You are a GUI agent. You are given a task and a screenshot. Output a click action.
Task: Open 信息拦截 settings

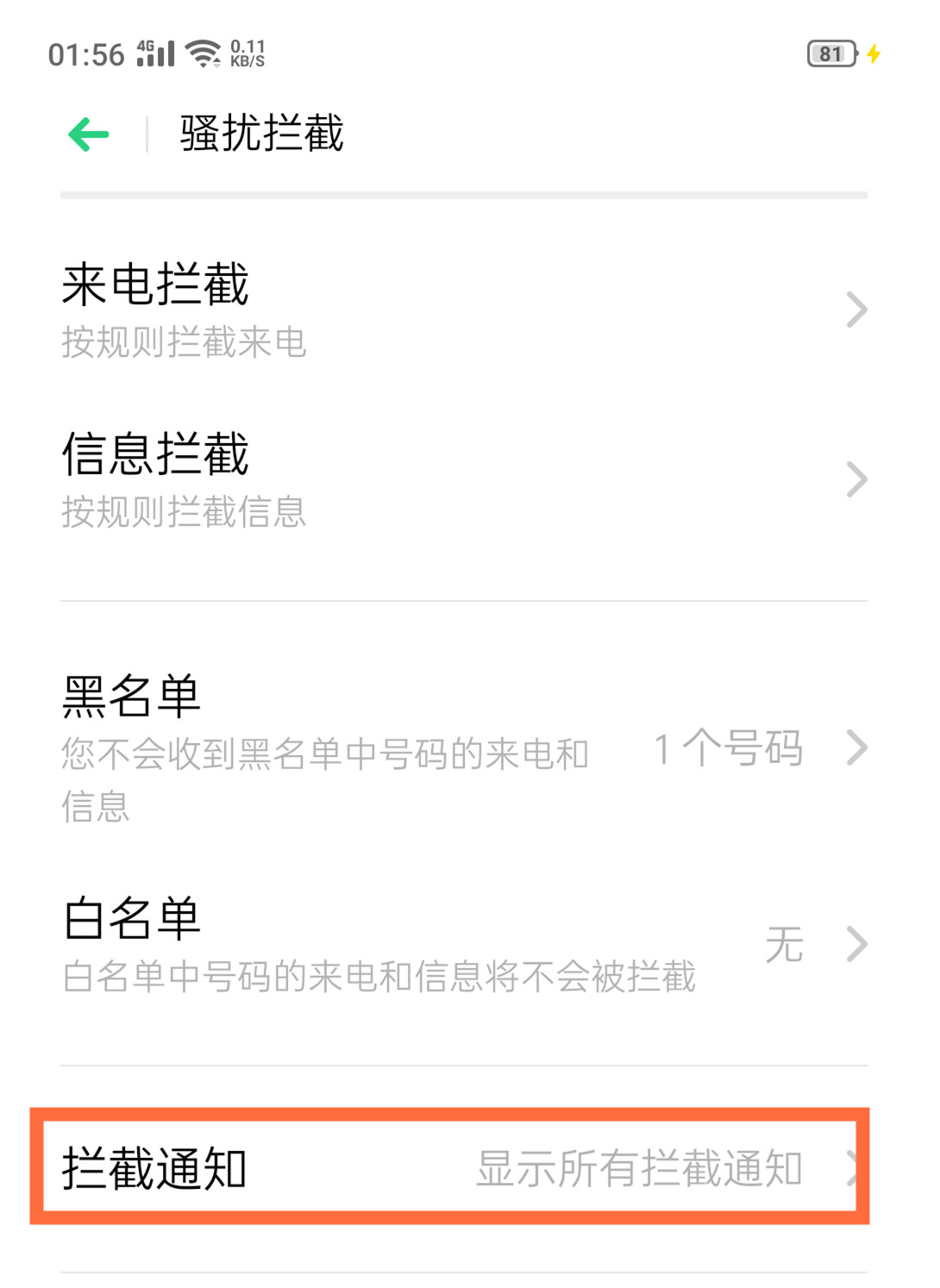click(x=463, y=478)
